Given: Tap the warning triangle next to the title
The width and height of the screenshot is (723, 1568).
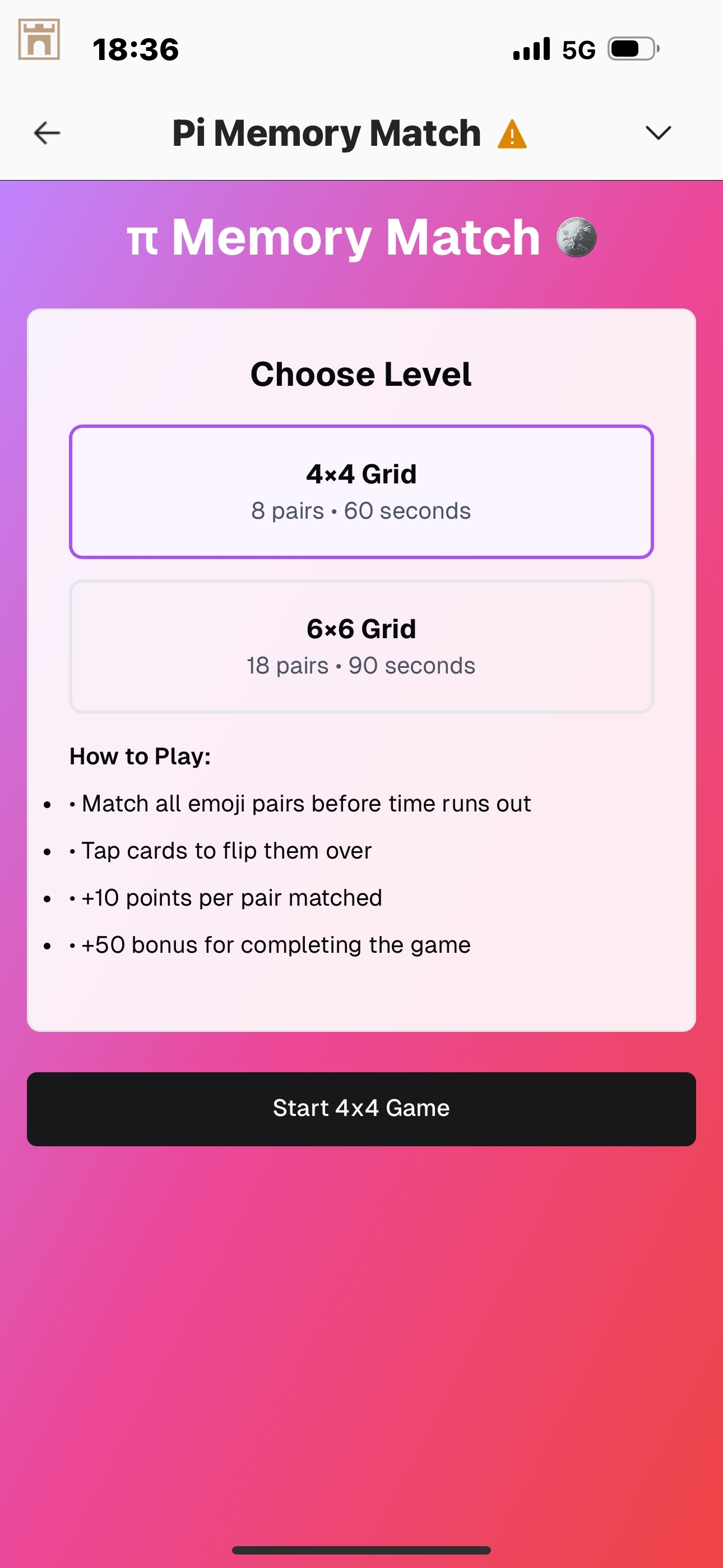Looking at the screenshot, I should click(512, 135).
